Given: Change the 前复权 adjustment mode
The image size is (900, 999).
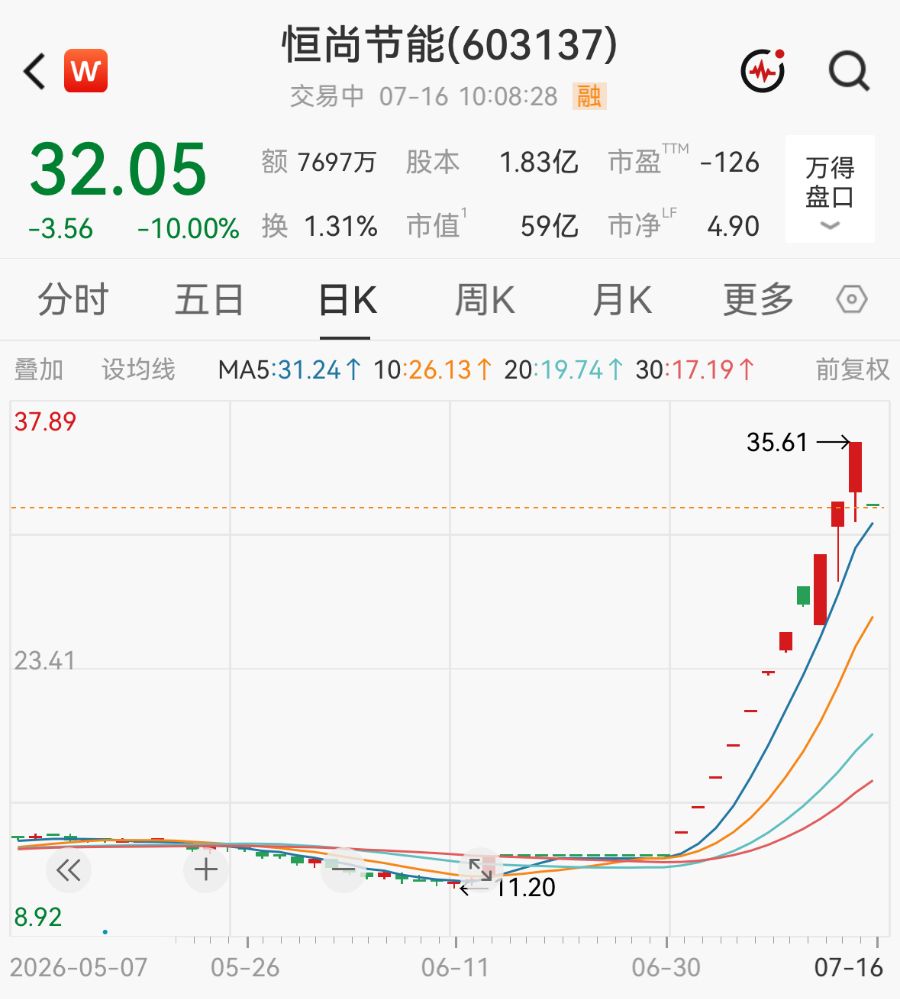Looking at the screenshot, I should tap(852, 370).
